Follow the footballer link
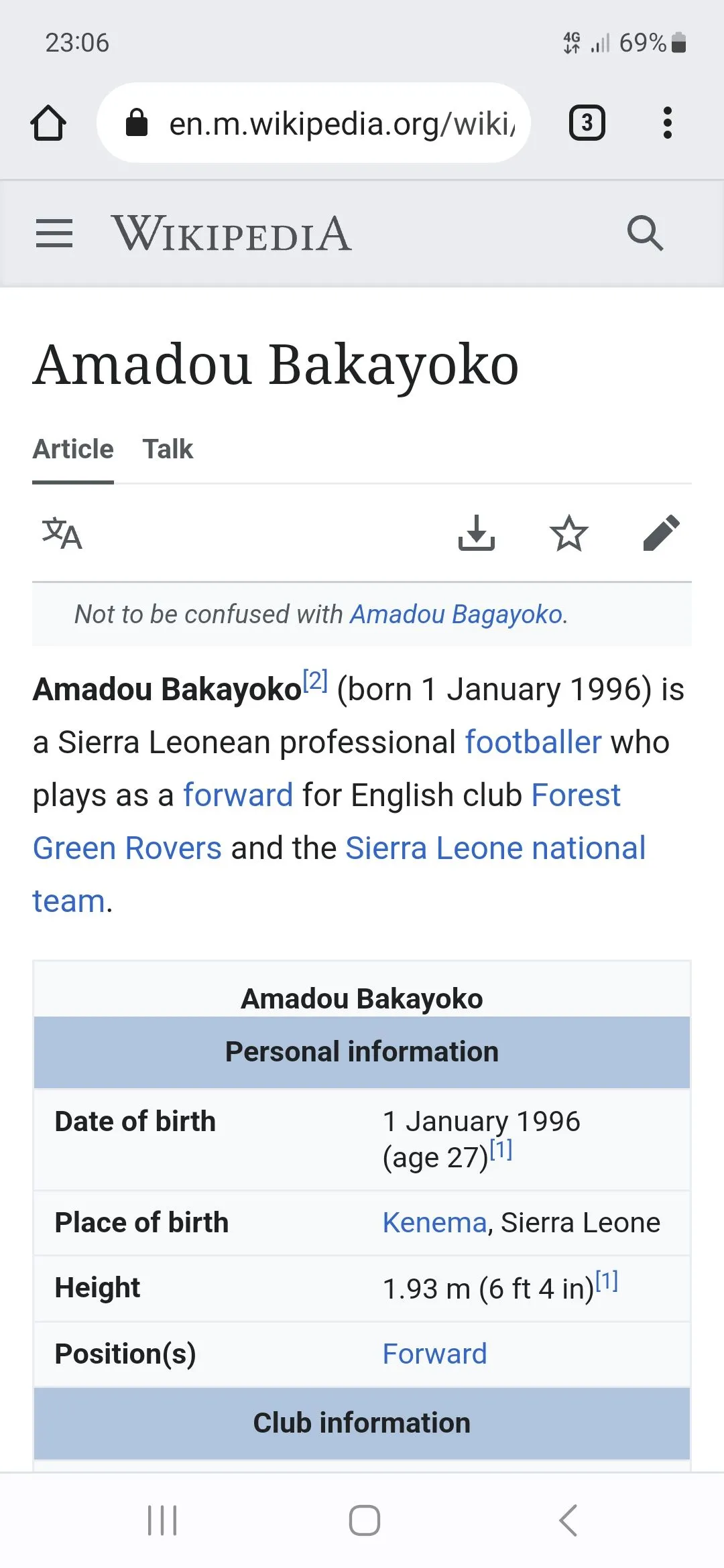 [533, 742]
